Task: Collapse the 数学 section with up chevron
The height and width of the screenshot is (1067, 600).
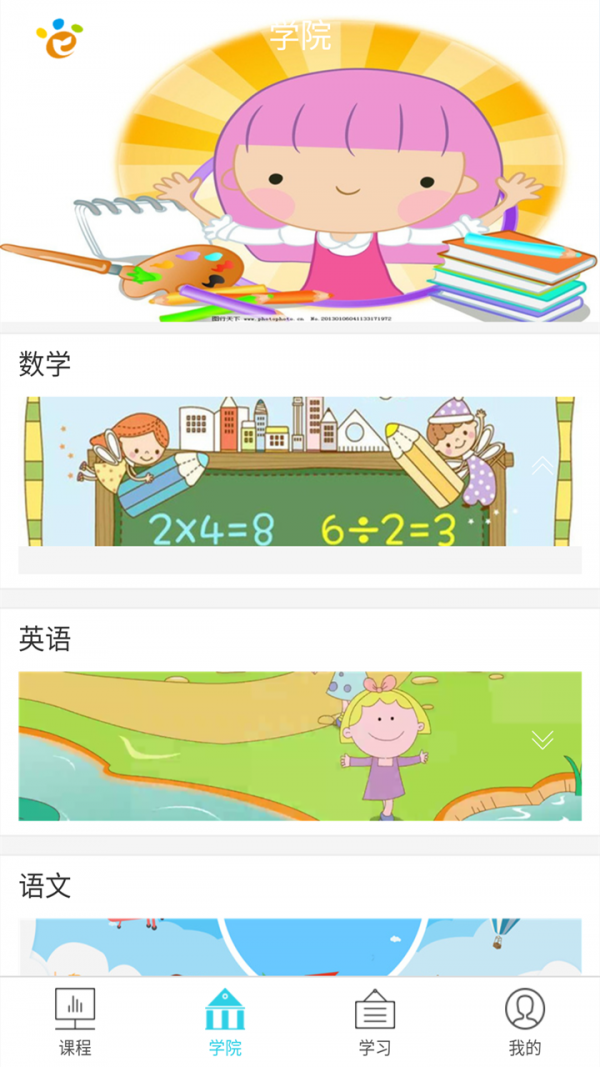Action: click(x=541, y=465)
